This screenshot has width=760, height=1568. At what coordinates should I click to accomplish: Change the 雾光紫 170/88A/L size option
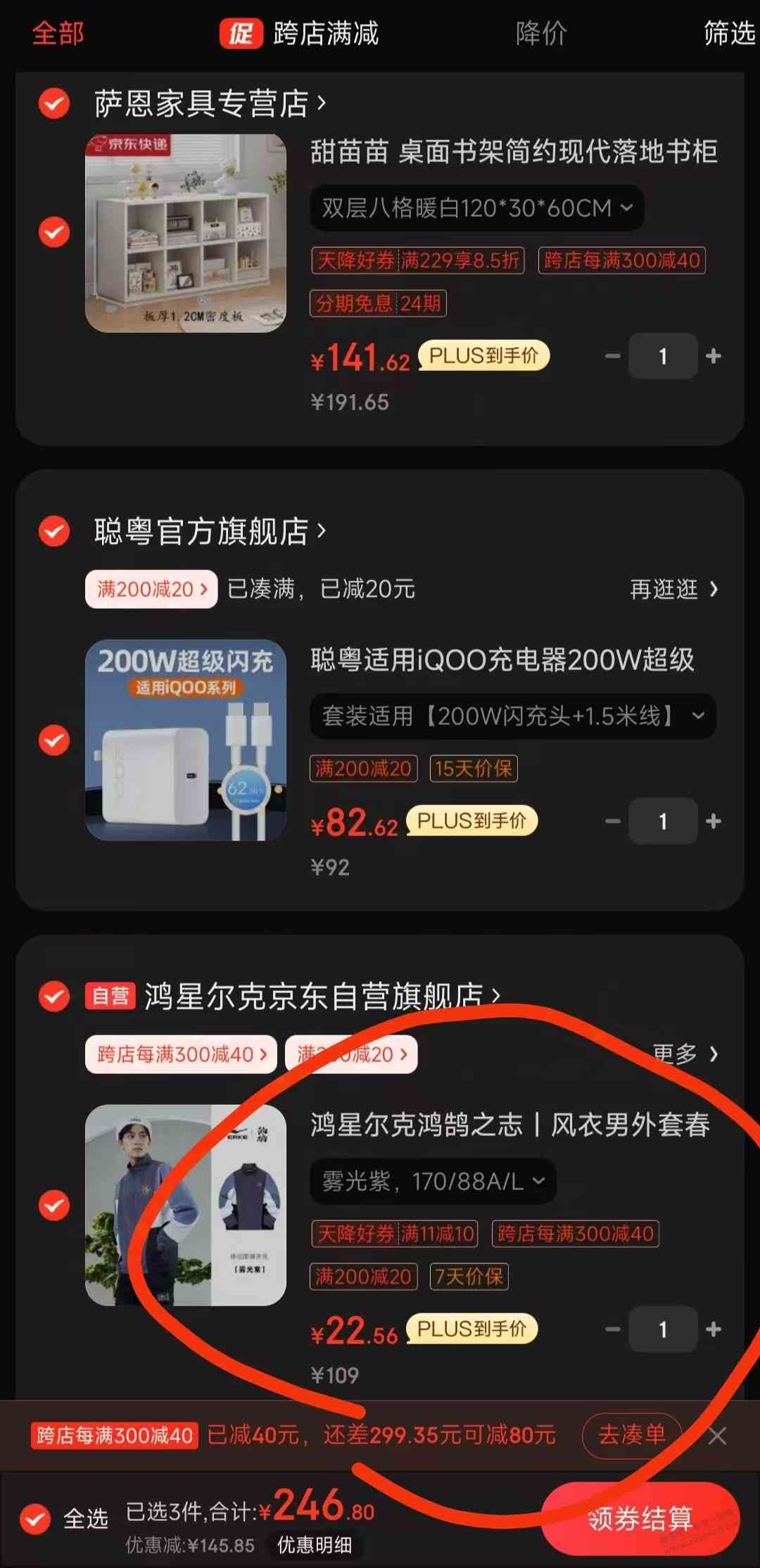coord(432,1181)
